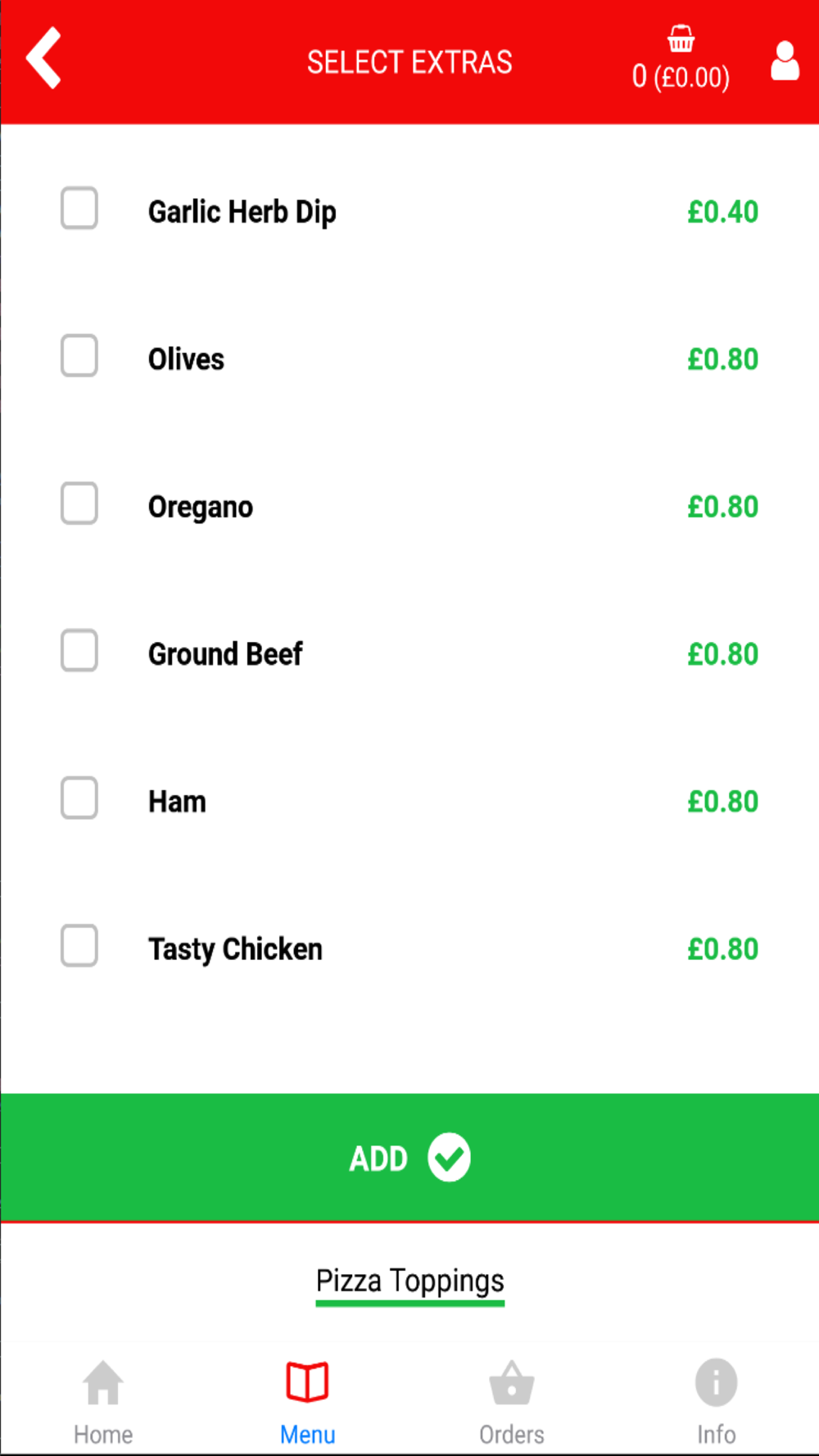
Task: Go back using the top-left arrow
Action: (x=43, y=58)
